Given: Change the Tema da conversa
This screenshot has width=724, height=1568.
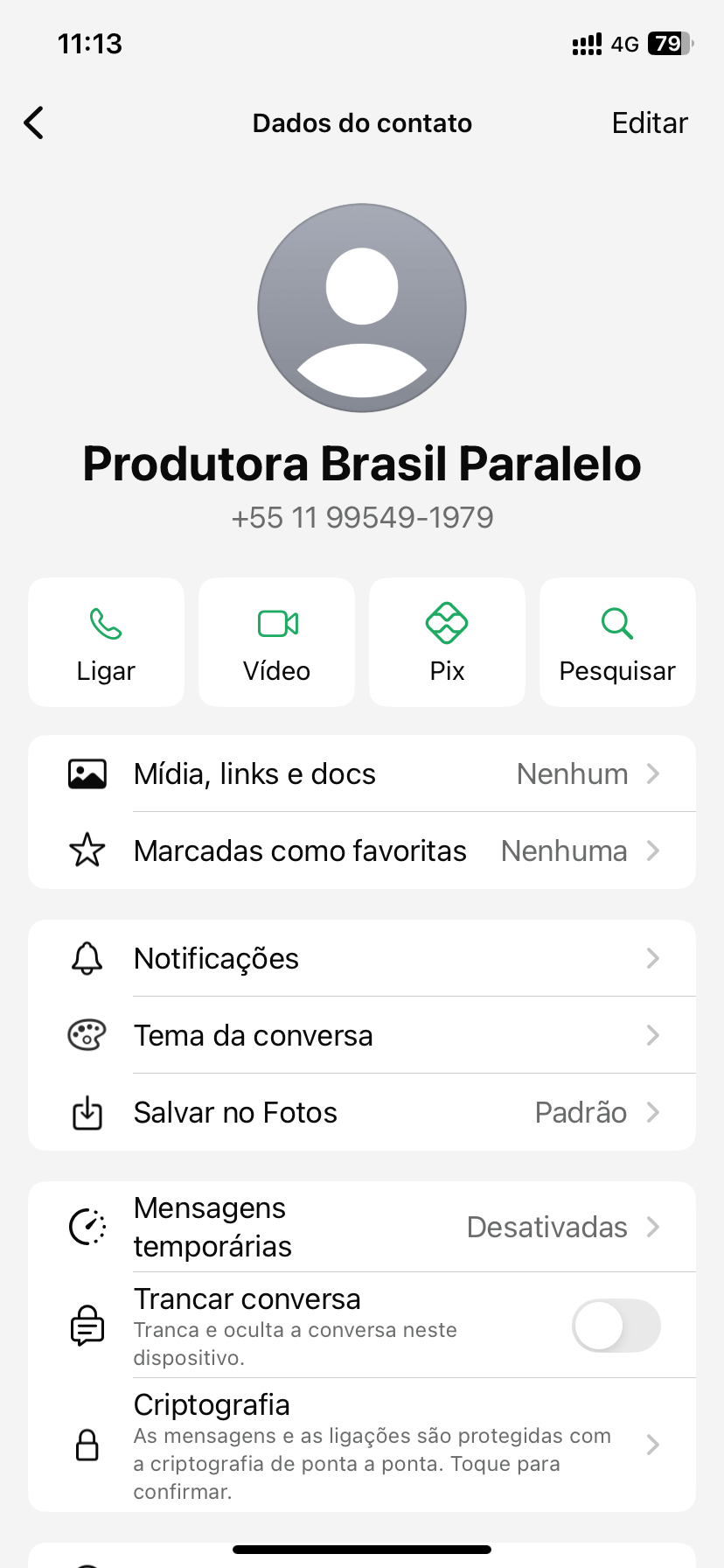Looking at the screenshot, I should point(362,1035).
